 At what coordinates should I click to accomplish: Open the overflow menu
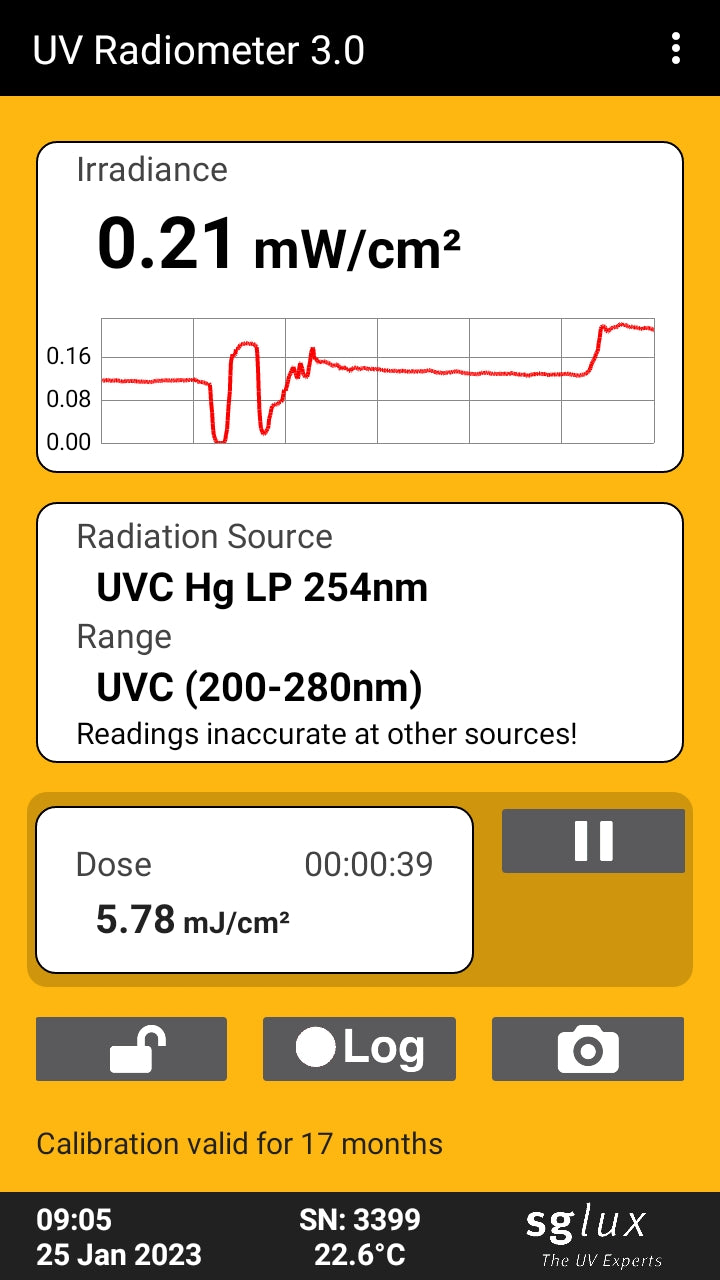pyautogui.click(x=677, y=48)
